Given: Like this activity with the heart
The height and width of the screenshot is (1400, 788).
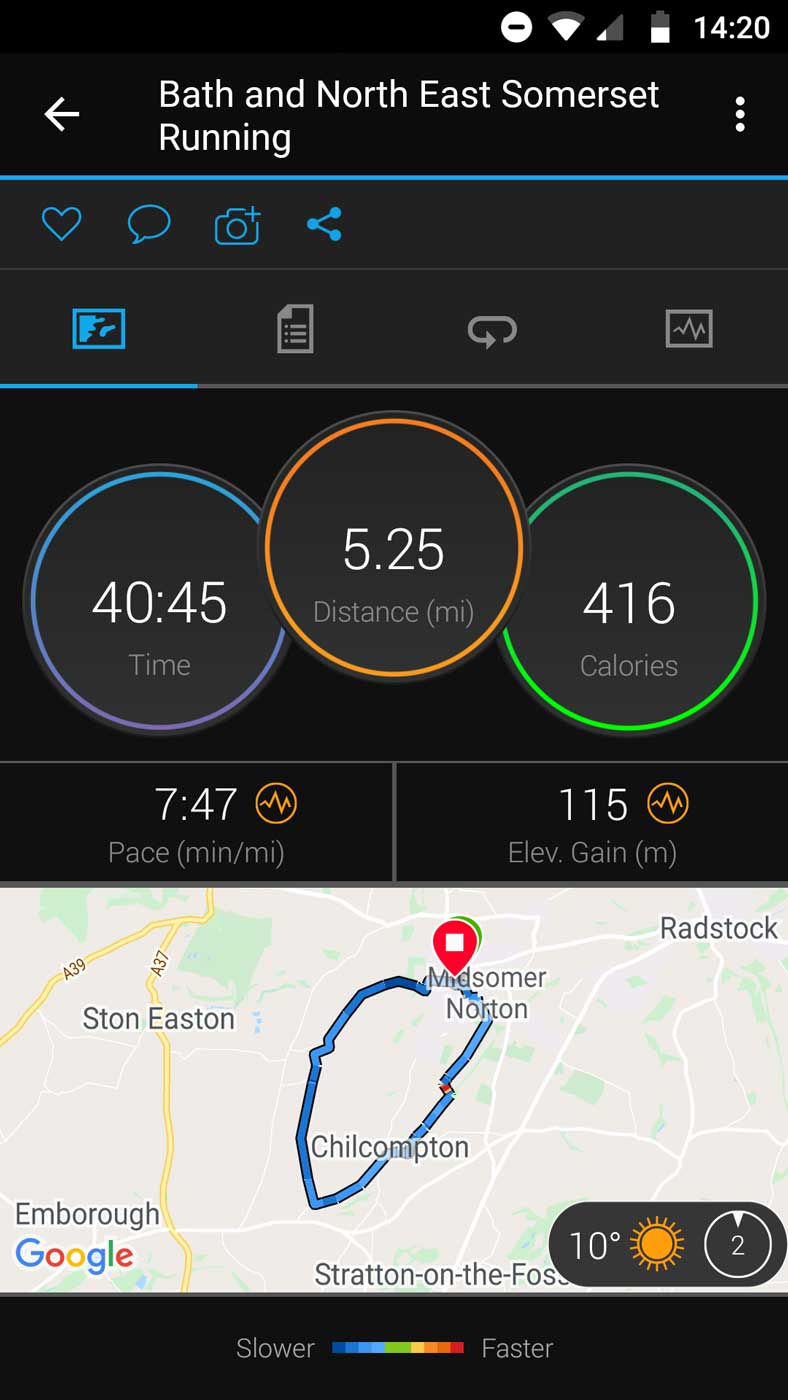Looking at the screenshot, I should [61, 224].
